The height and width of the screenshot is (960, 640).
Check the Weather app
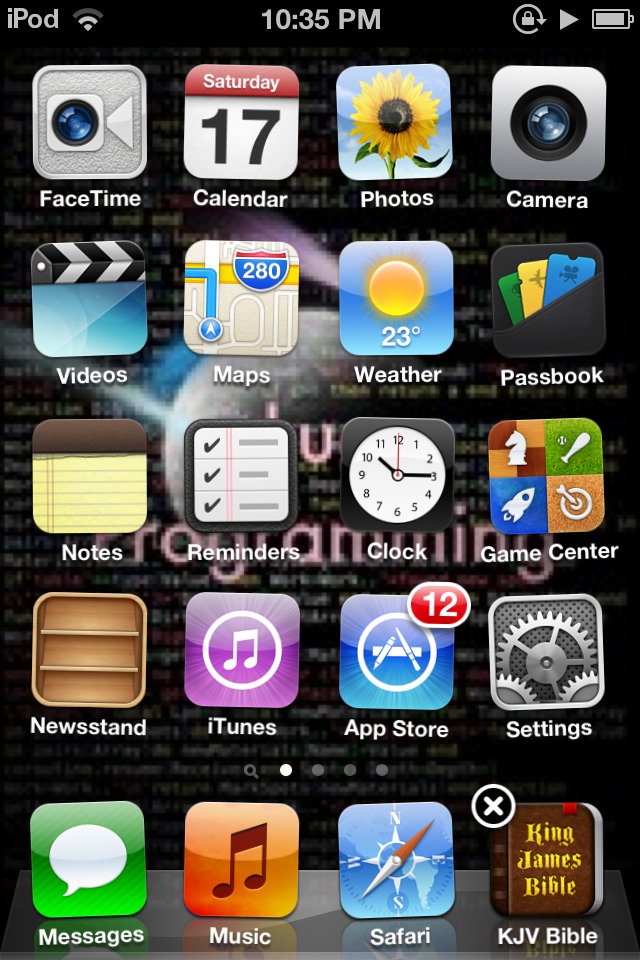[395, 298]
